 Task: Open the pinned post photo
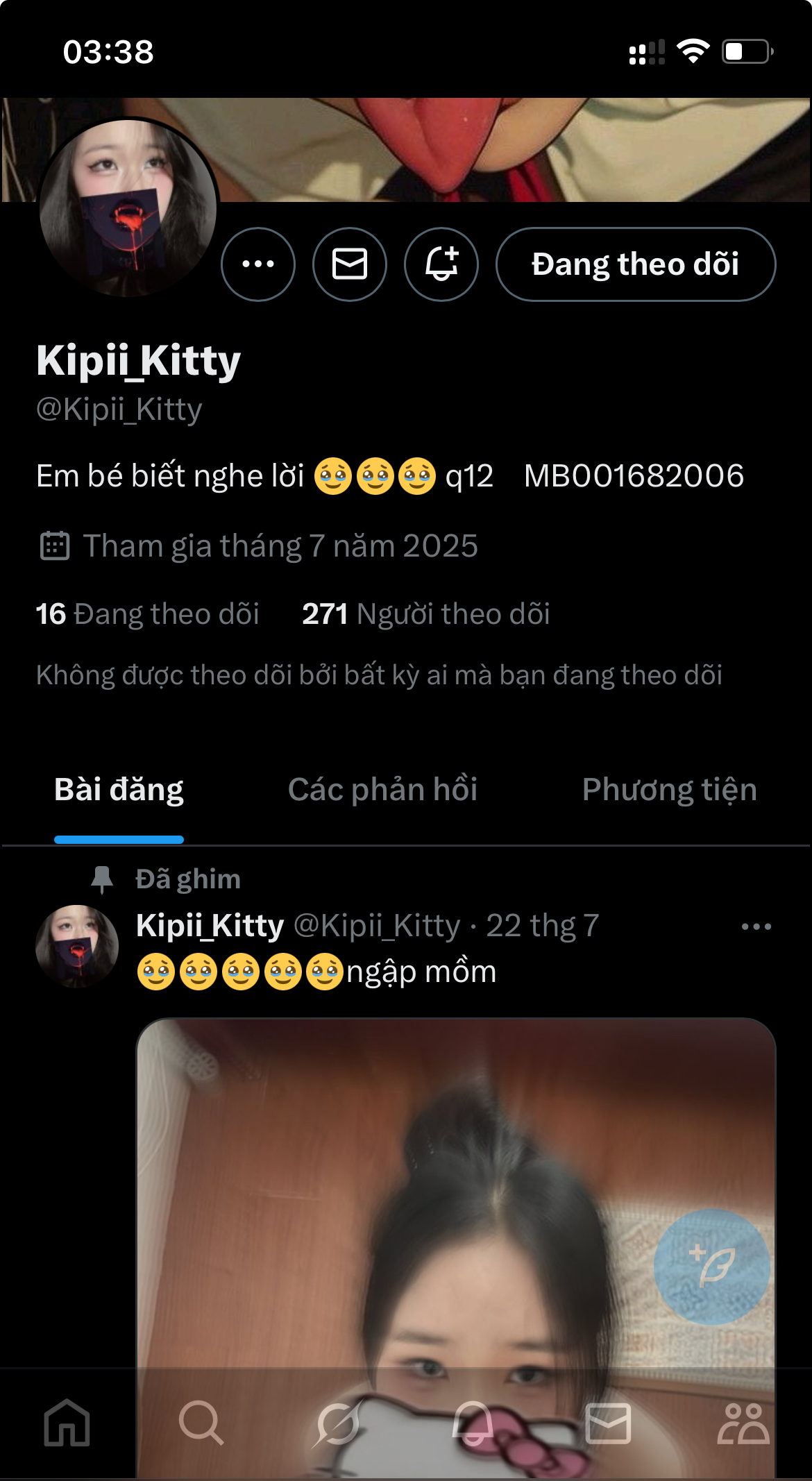(x=416, y=1180)
